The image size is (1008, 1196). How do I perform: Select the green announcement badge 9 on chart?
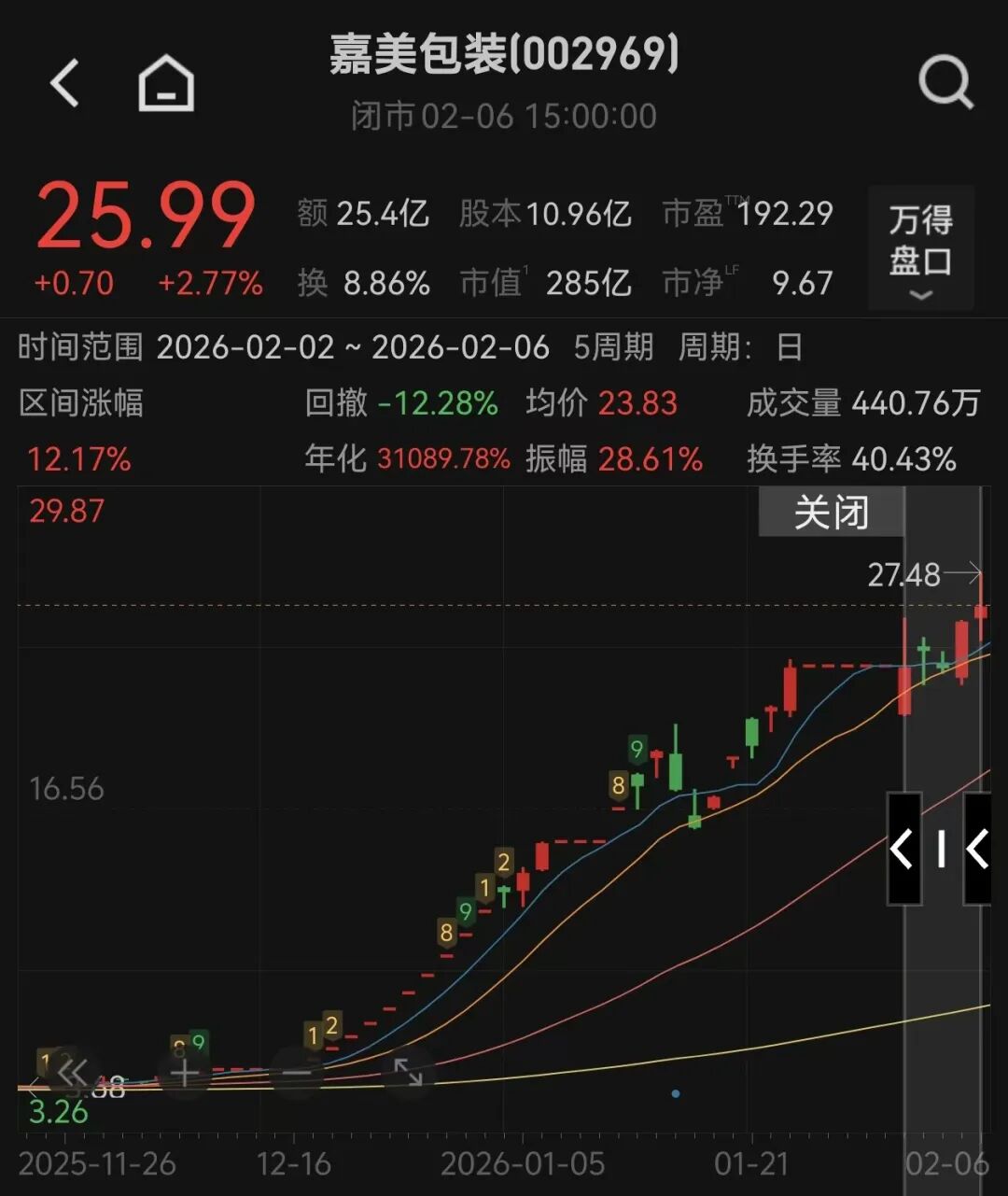[x=637, y=748]
